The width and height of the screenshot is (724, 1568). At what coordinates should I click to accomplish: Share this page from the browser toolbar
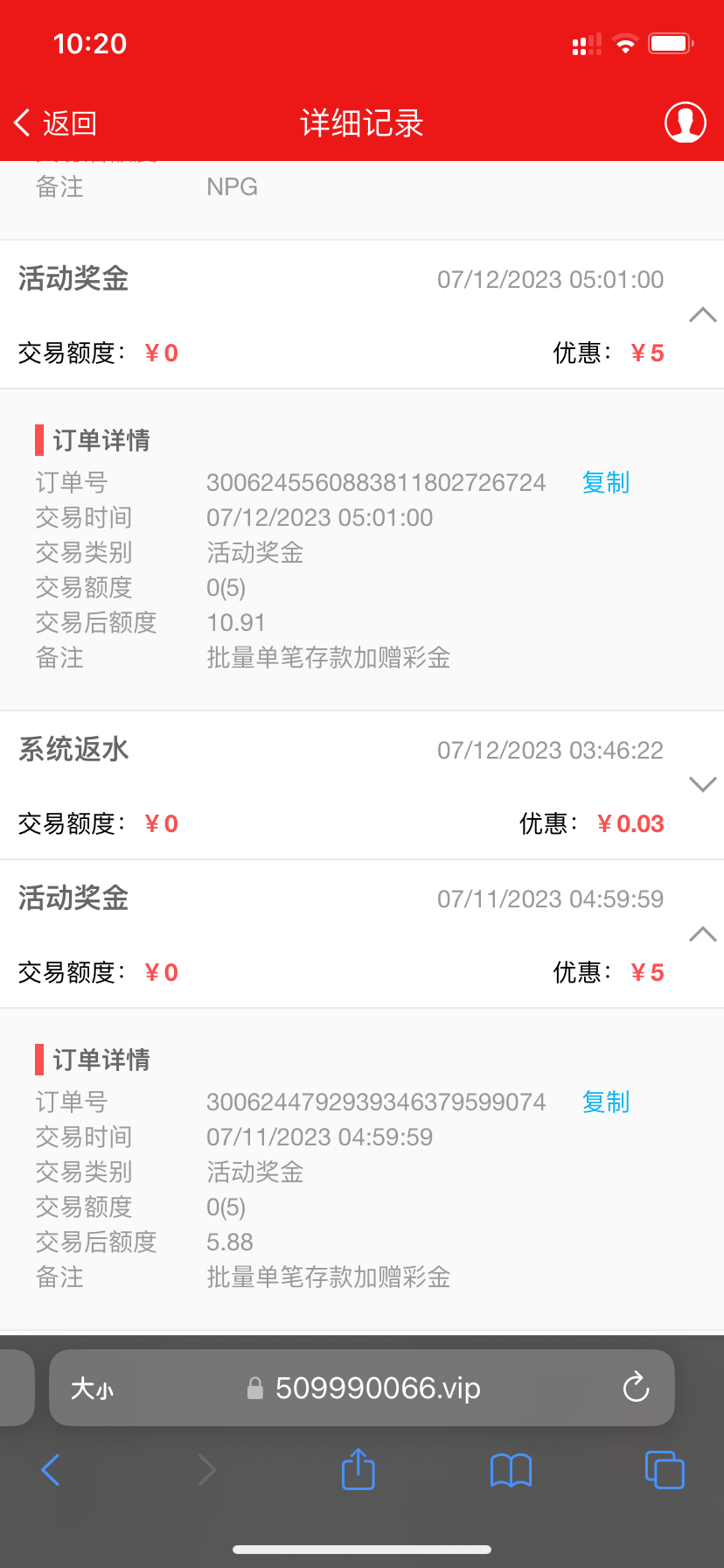(x=358, y=1469)
